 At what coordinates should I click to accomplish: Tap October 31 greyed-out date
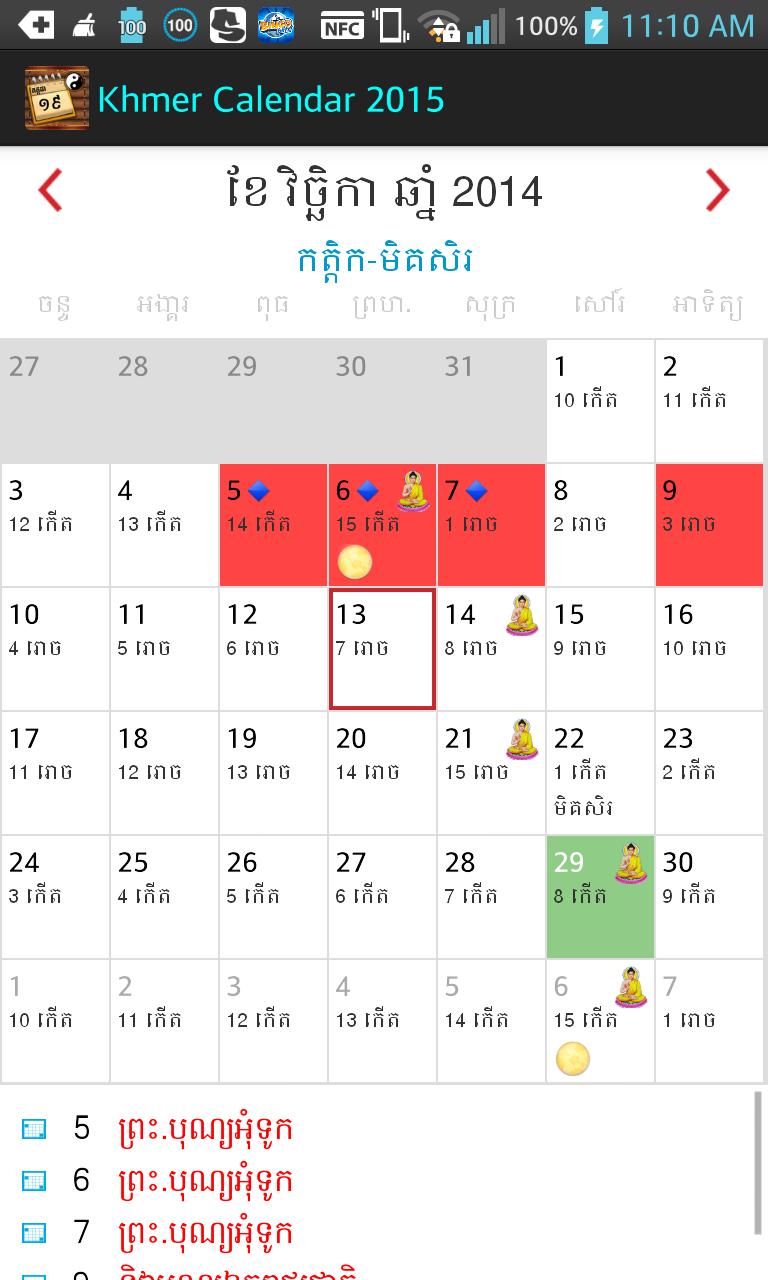[x=491, y=400]
